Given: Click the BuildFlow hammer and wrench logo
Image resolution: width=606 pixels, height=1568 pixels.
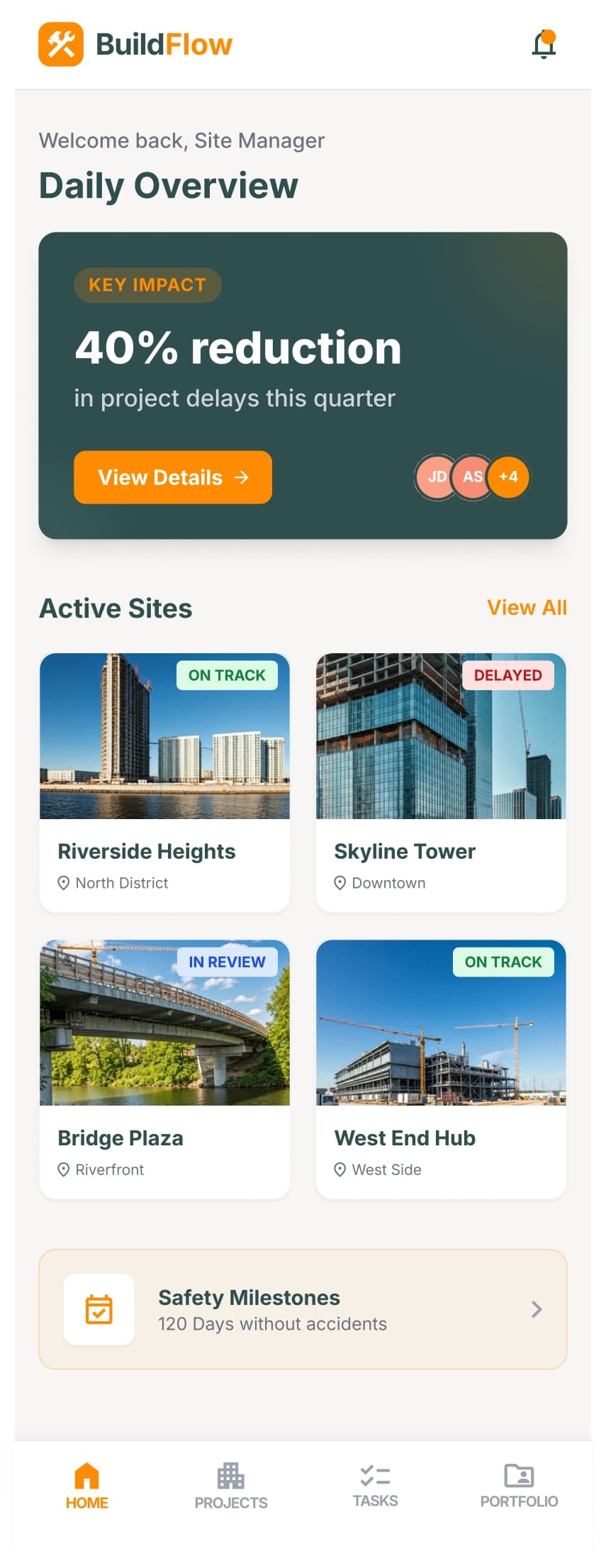Looking at the screenshot, I should [61, 44].
